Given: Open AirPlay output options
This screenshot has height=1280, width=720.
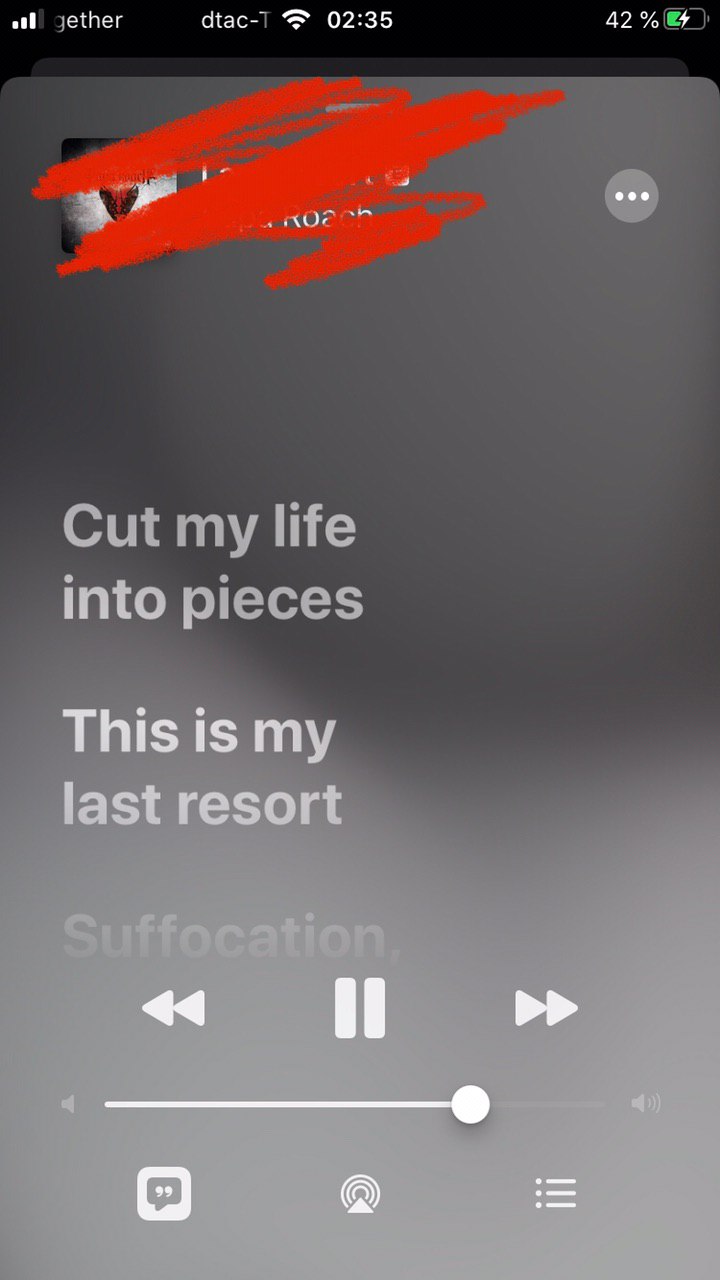Looking at the screenshot, I should coord(360,1193).
